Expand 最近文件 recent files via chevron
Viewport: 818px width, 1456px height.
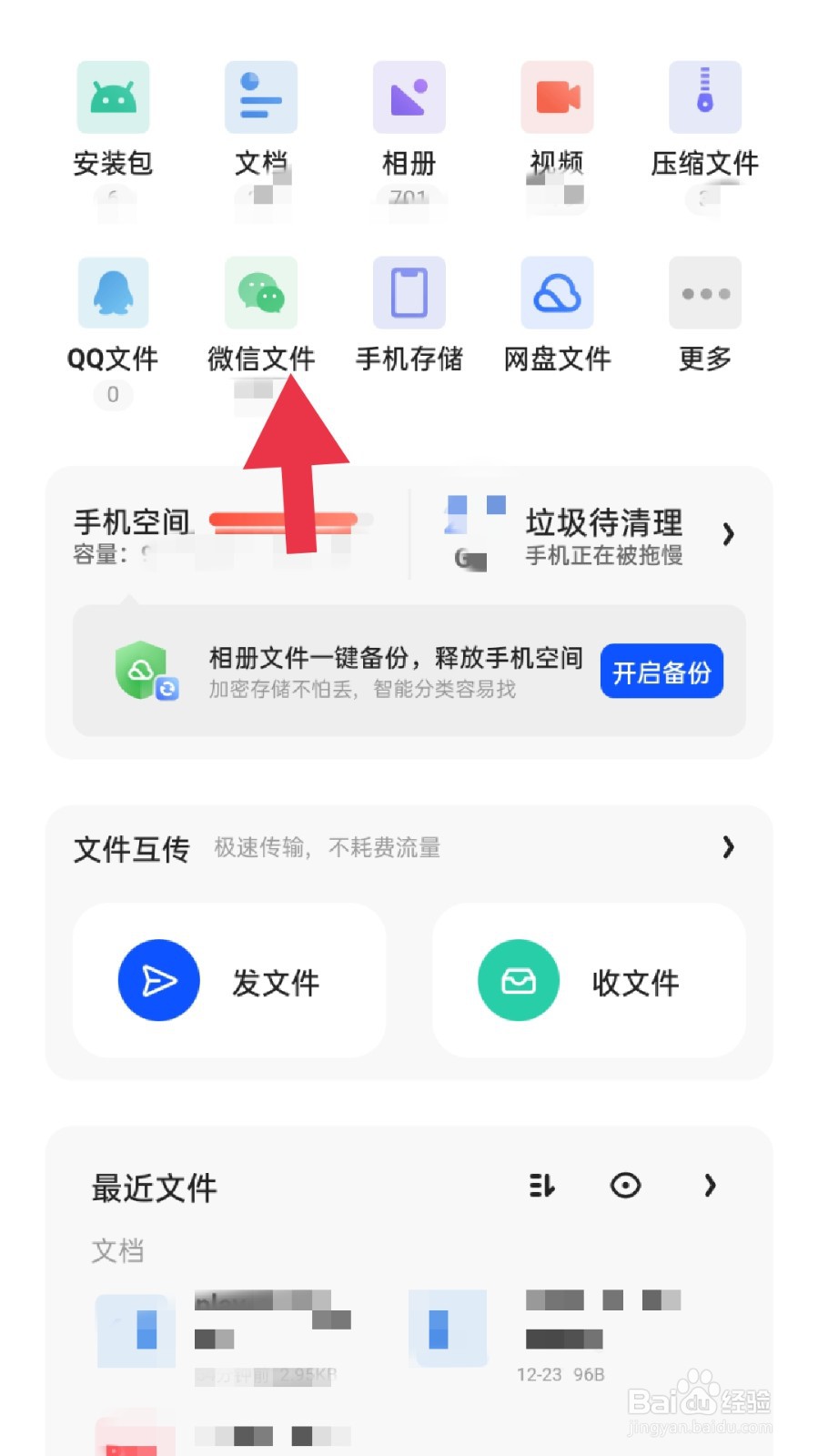tap(710, 1186)
